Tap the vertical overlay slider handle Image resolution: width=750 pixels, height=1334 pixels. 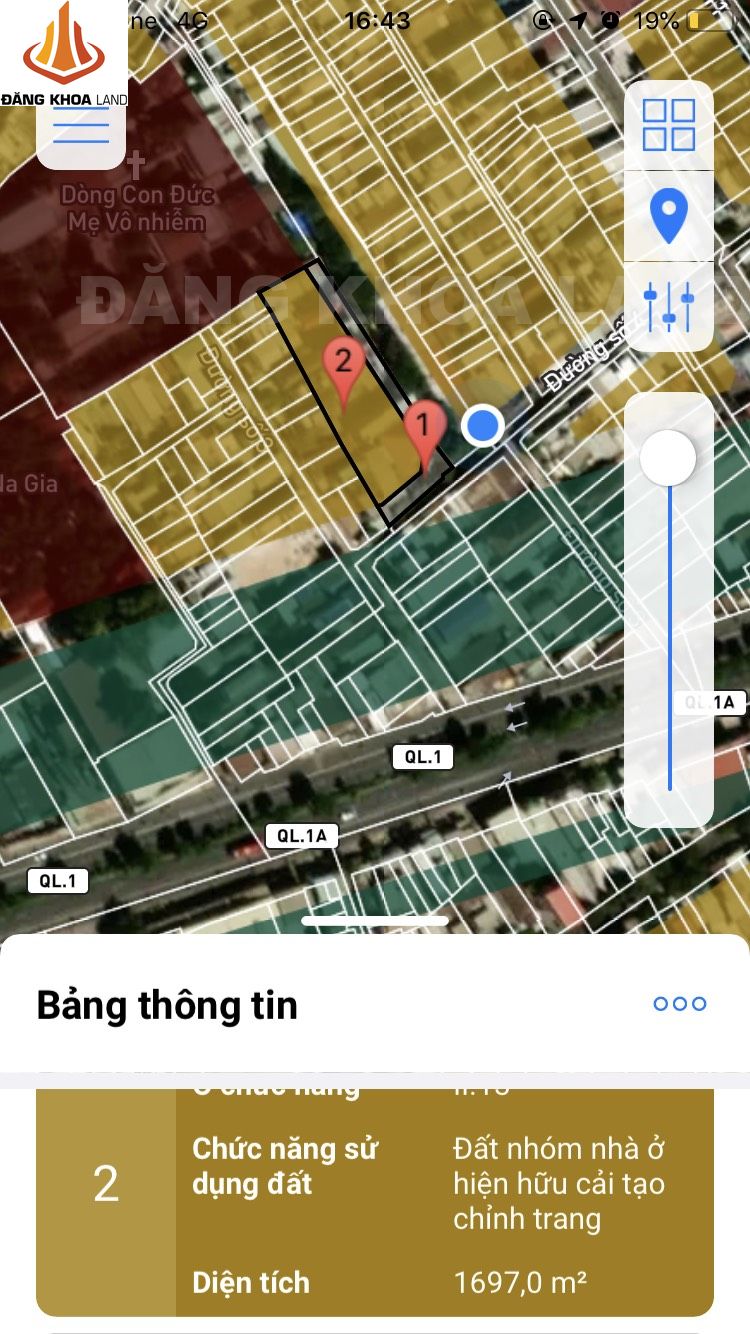coord(668,458)
